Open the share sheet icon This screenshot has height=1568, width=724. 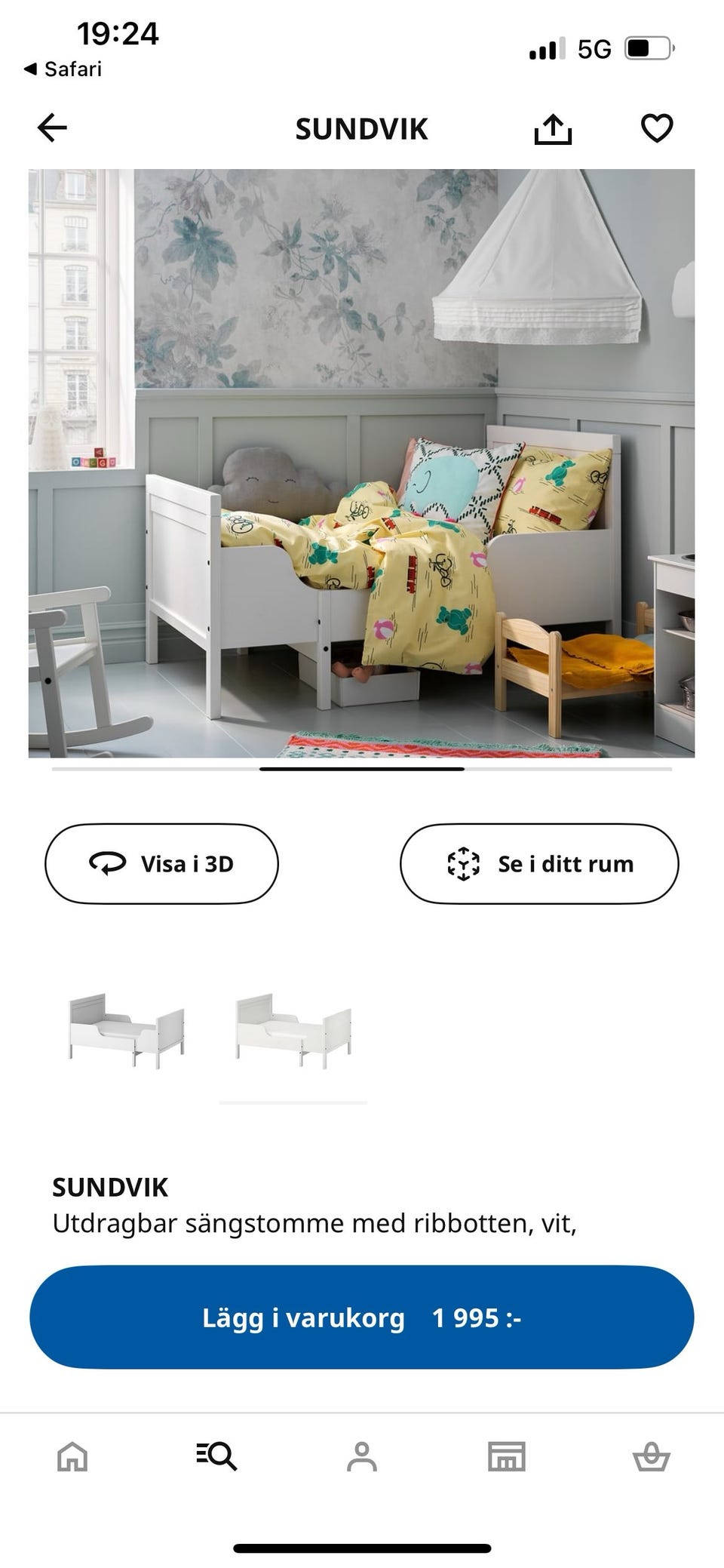(x=553, y=127)
